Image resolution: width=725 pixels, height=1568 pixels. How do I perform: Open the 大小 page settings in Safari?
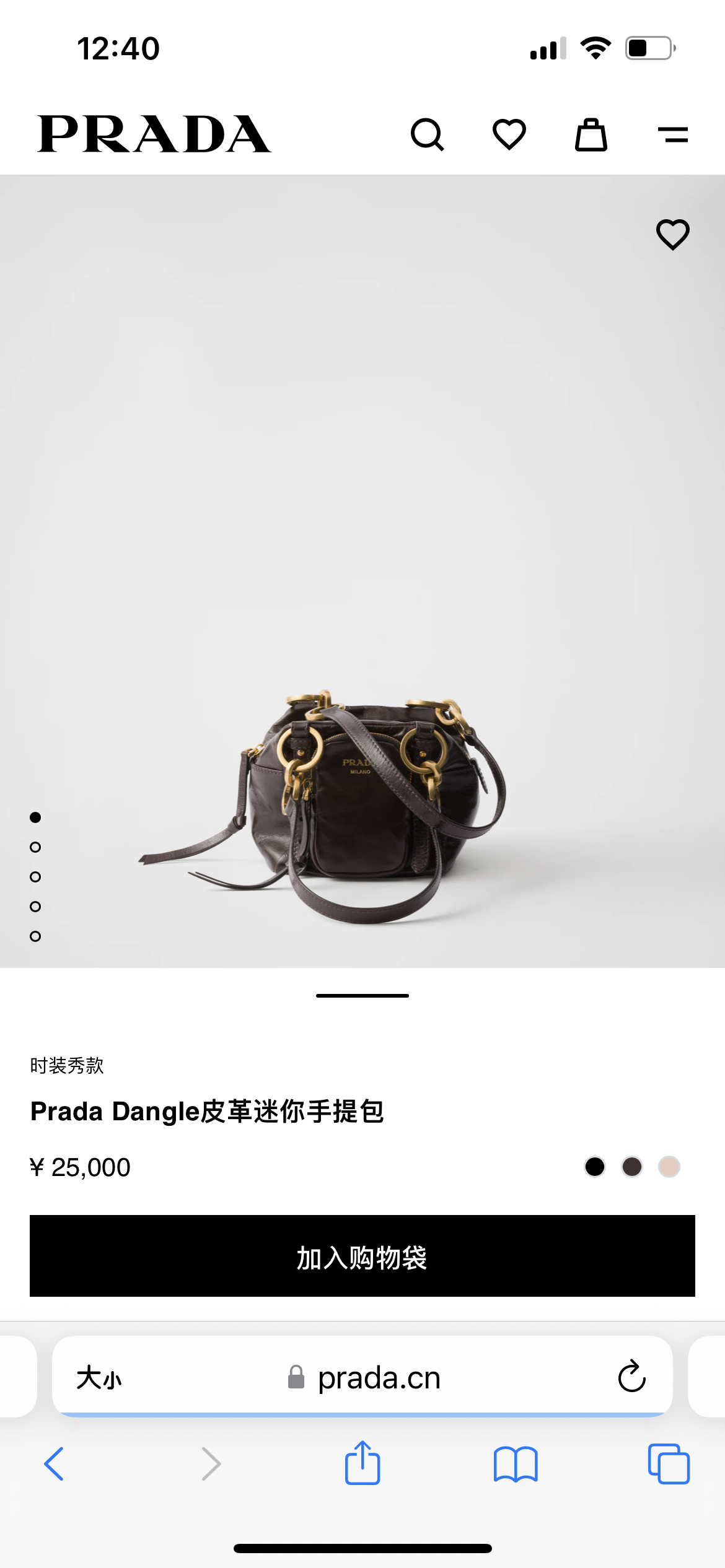pos(99,1378)
